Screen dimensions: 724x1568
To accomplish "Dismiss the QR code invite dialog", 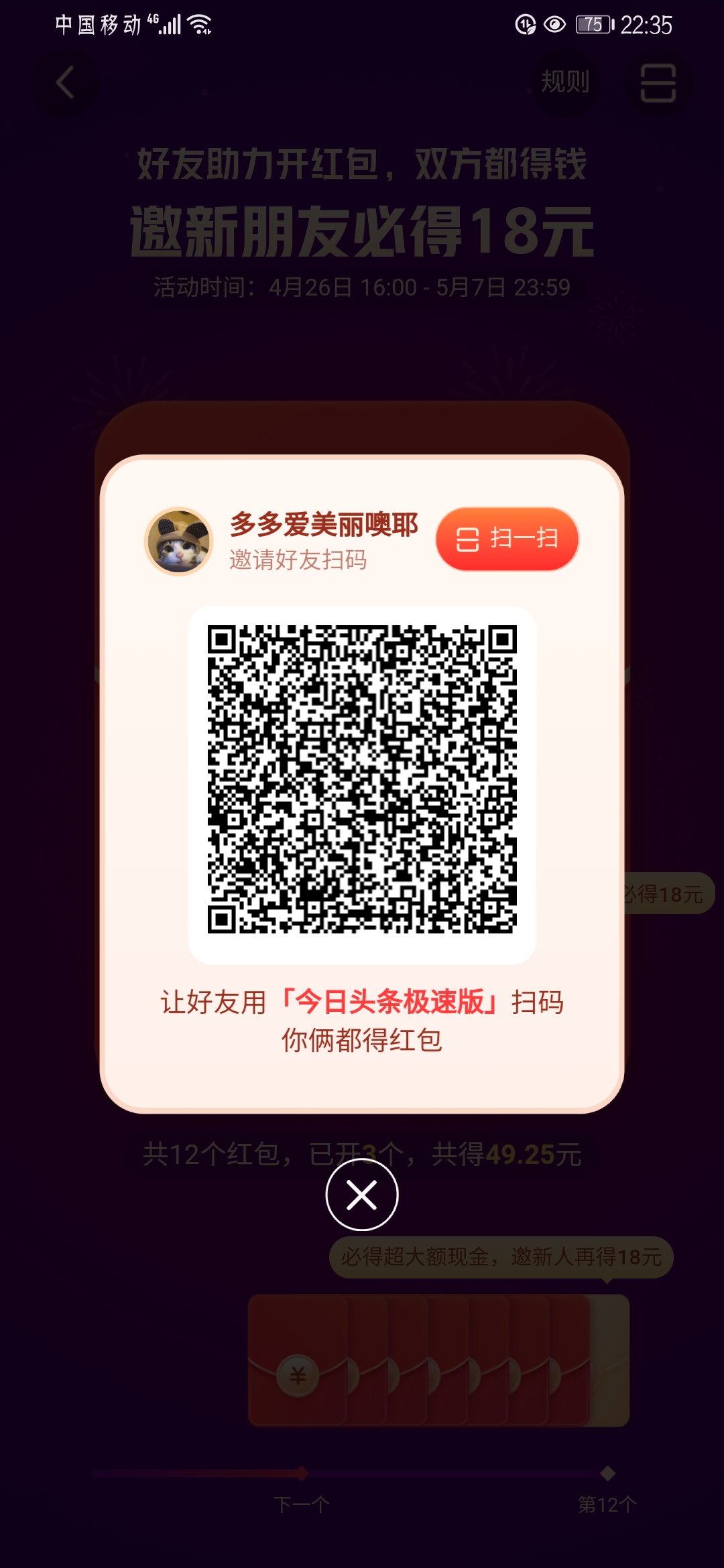I will (x=362, y=1195).
